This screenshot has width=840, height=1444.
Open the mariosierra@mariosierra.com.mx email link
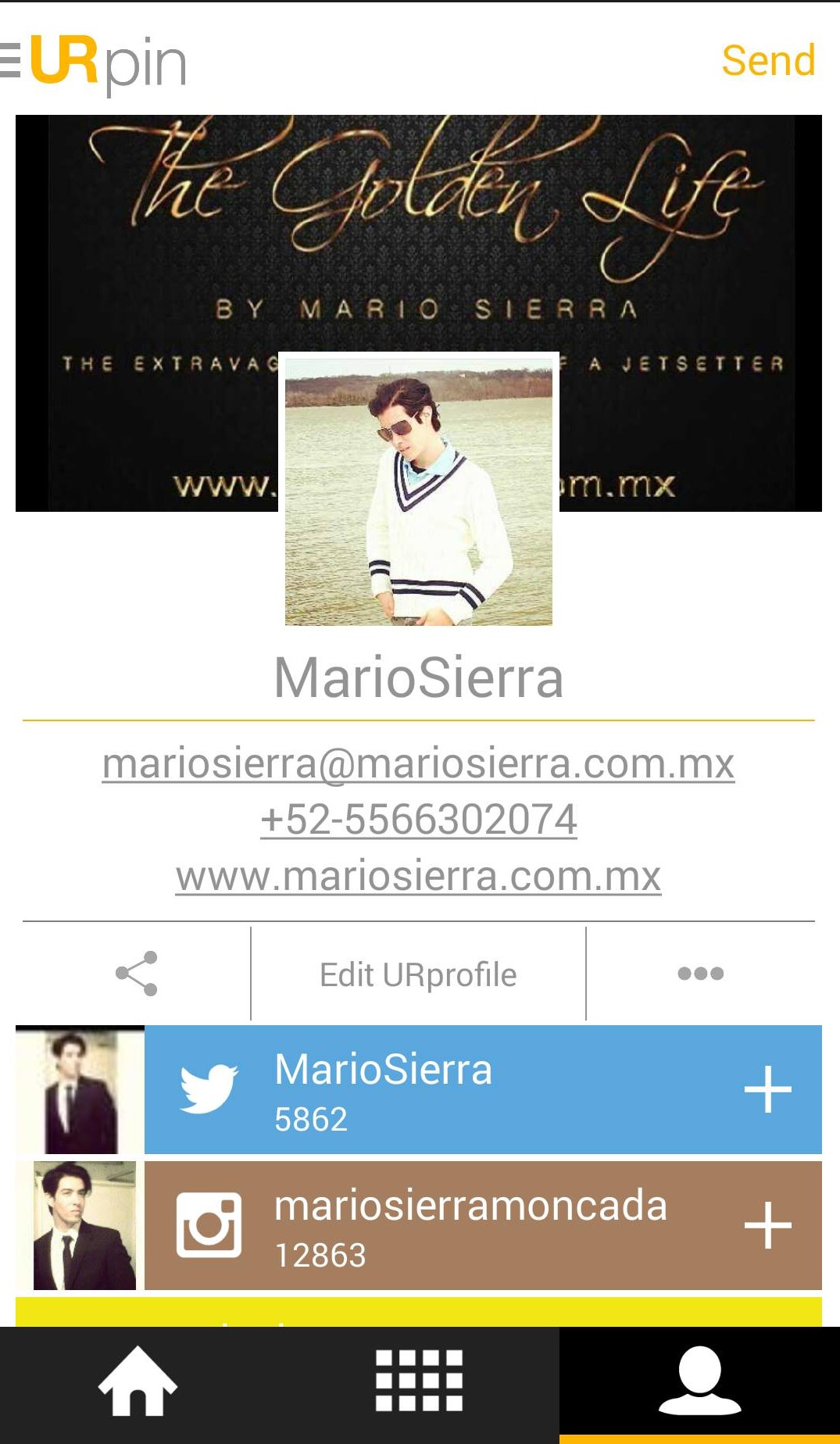click(x=418, y=763)
